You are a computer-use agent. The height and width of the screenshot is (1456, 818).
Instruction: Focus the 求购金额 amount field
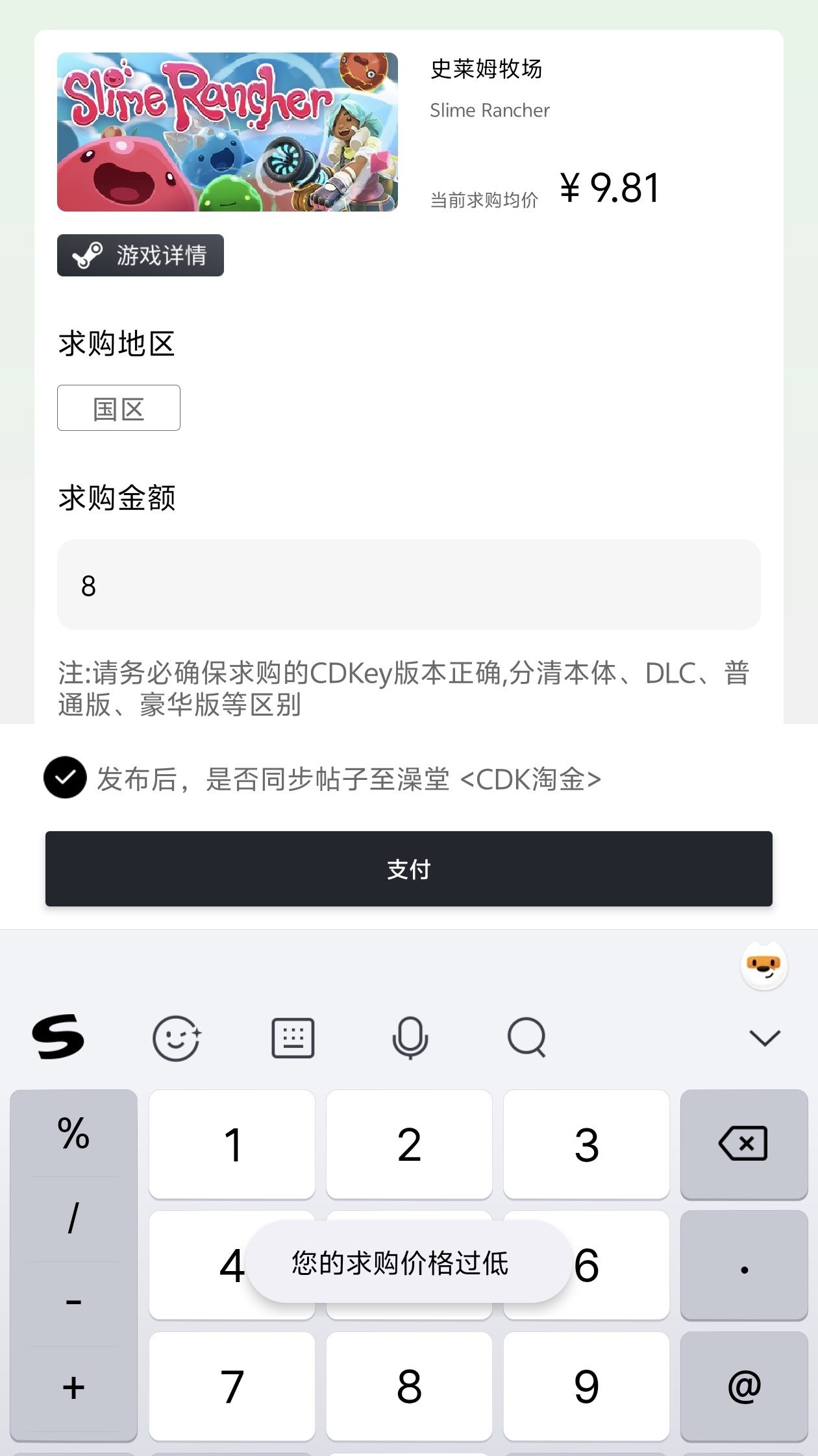click(408, 585)
